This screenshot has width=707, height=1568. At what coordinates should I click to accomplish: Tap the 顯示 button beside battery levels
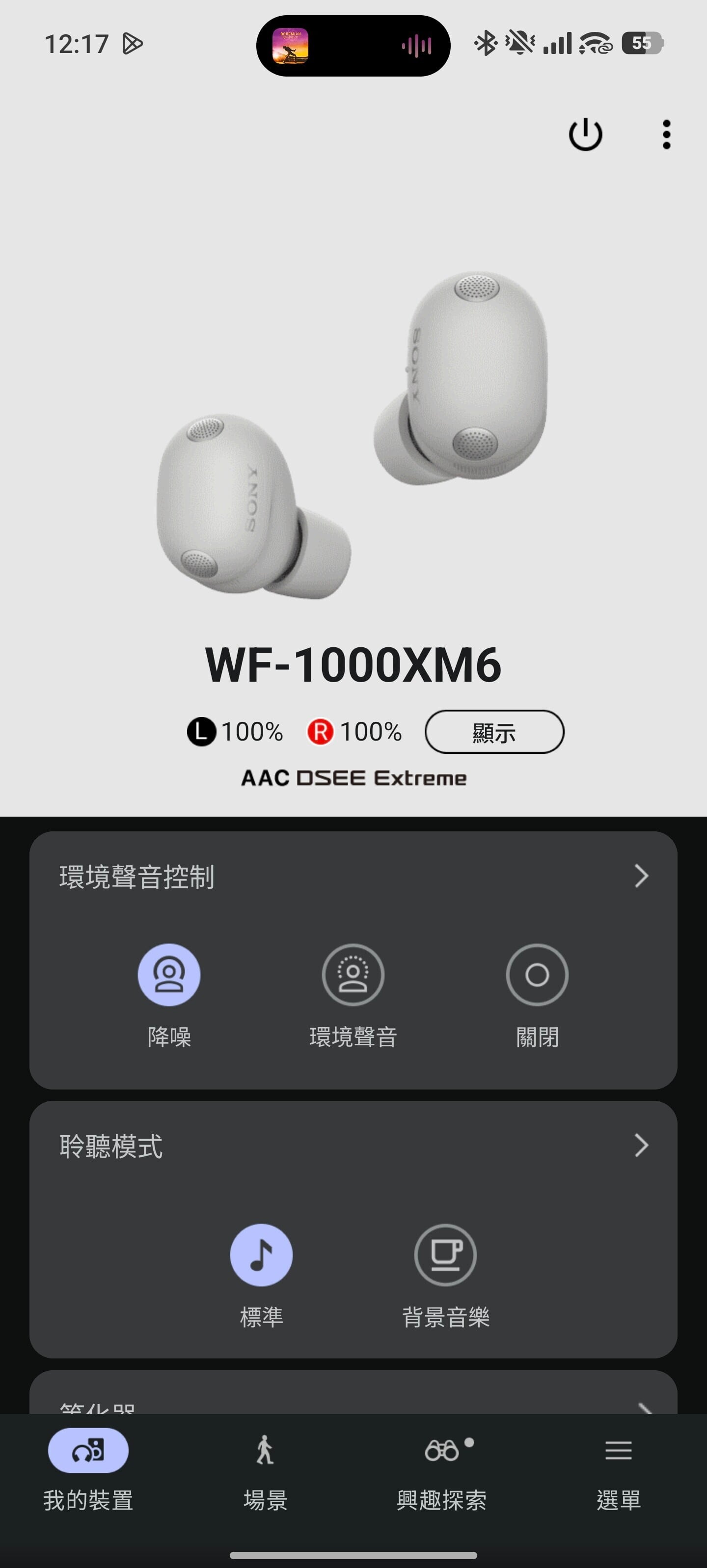pos(494,732)
